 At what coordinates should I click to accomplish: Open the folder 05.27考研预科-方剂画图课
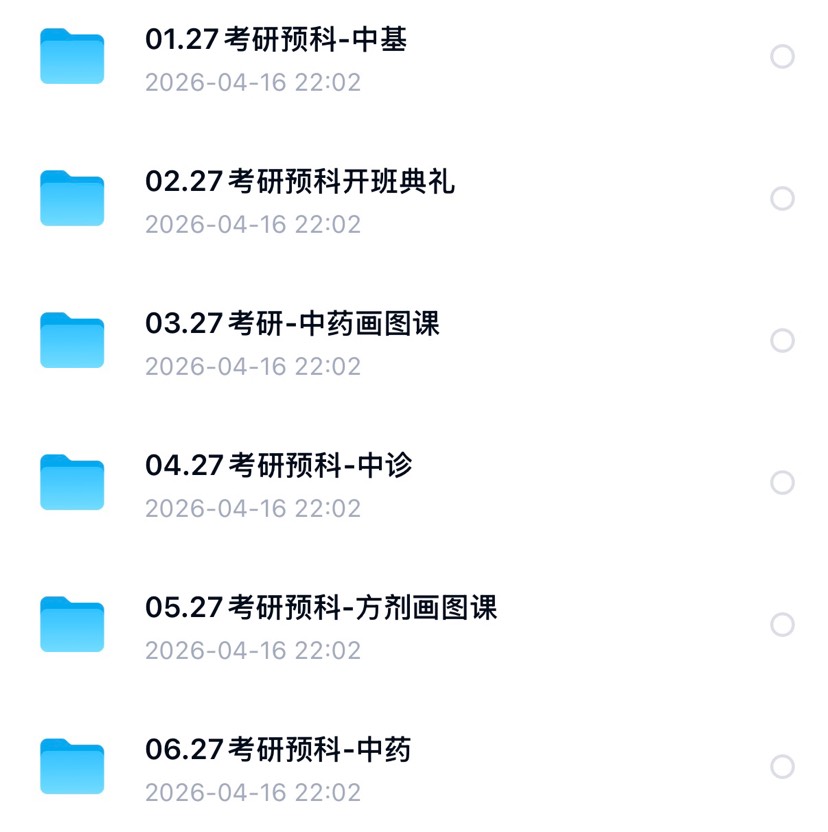pos(324,606)
